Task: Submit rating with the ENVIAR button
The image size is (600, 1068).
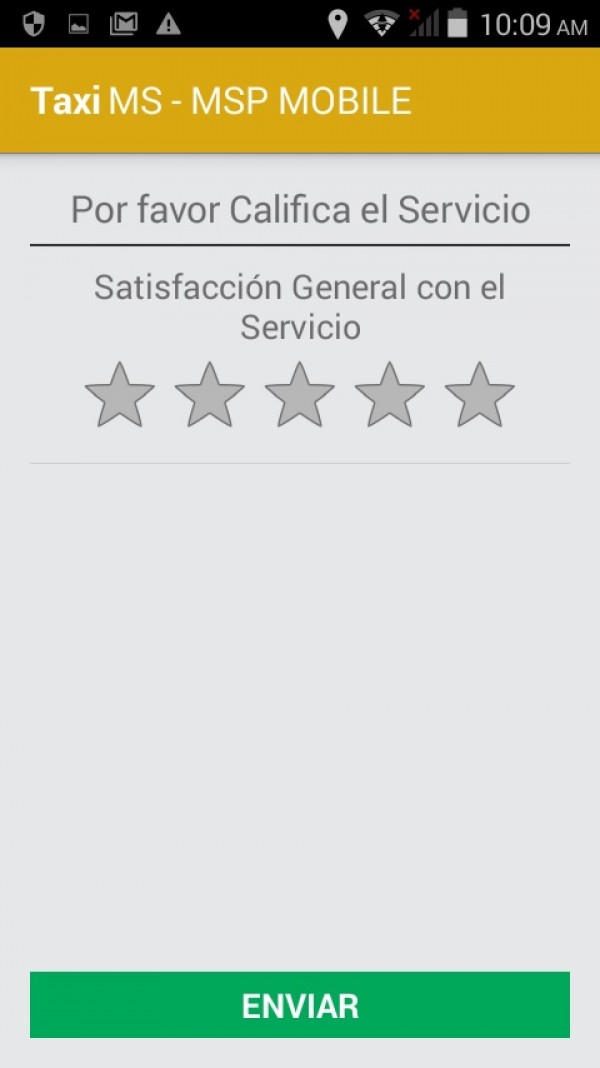Action: pyautogui.click(x=300, y=1005)
